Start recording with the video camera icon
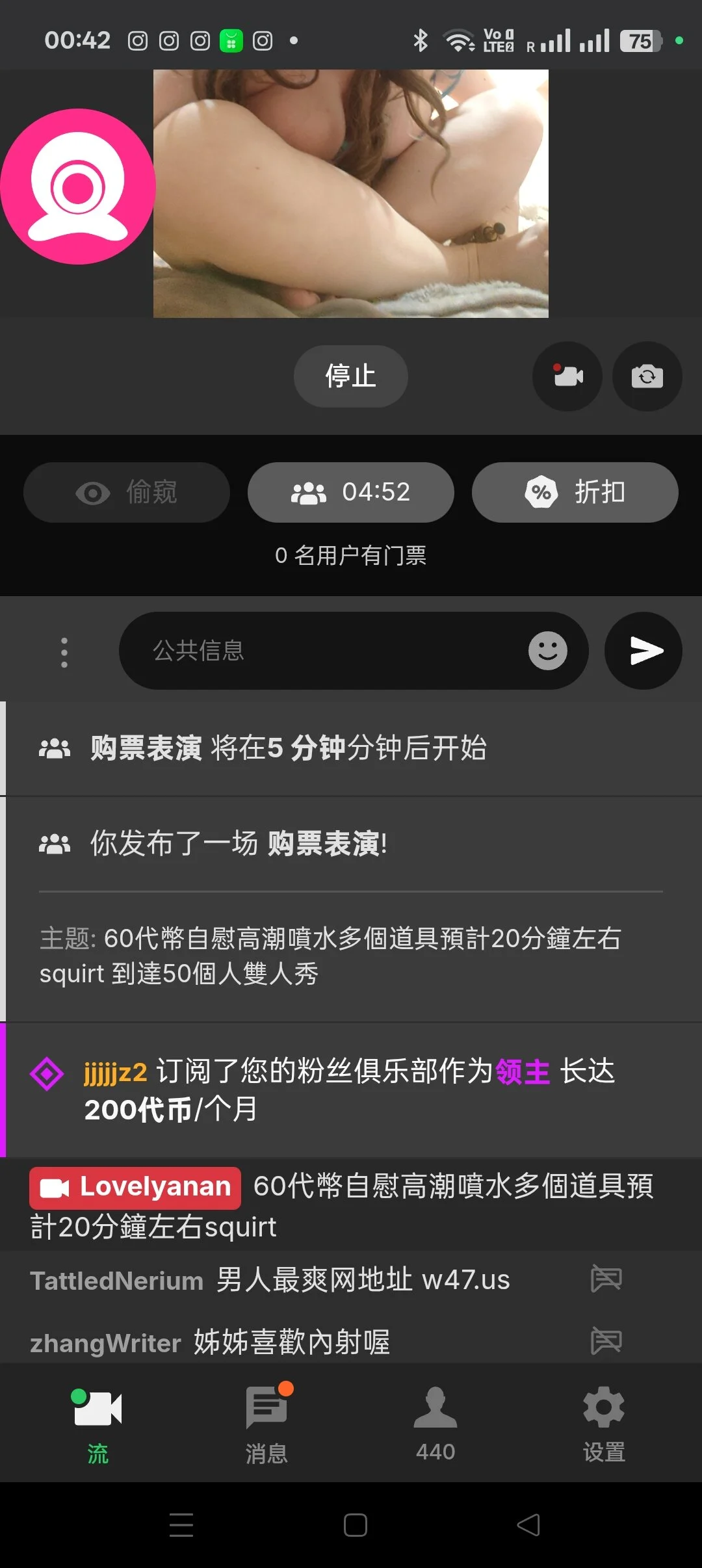This screenshot has width=702, height=1568. [567, 376]
